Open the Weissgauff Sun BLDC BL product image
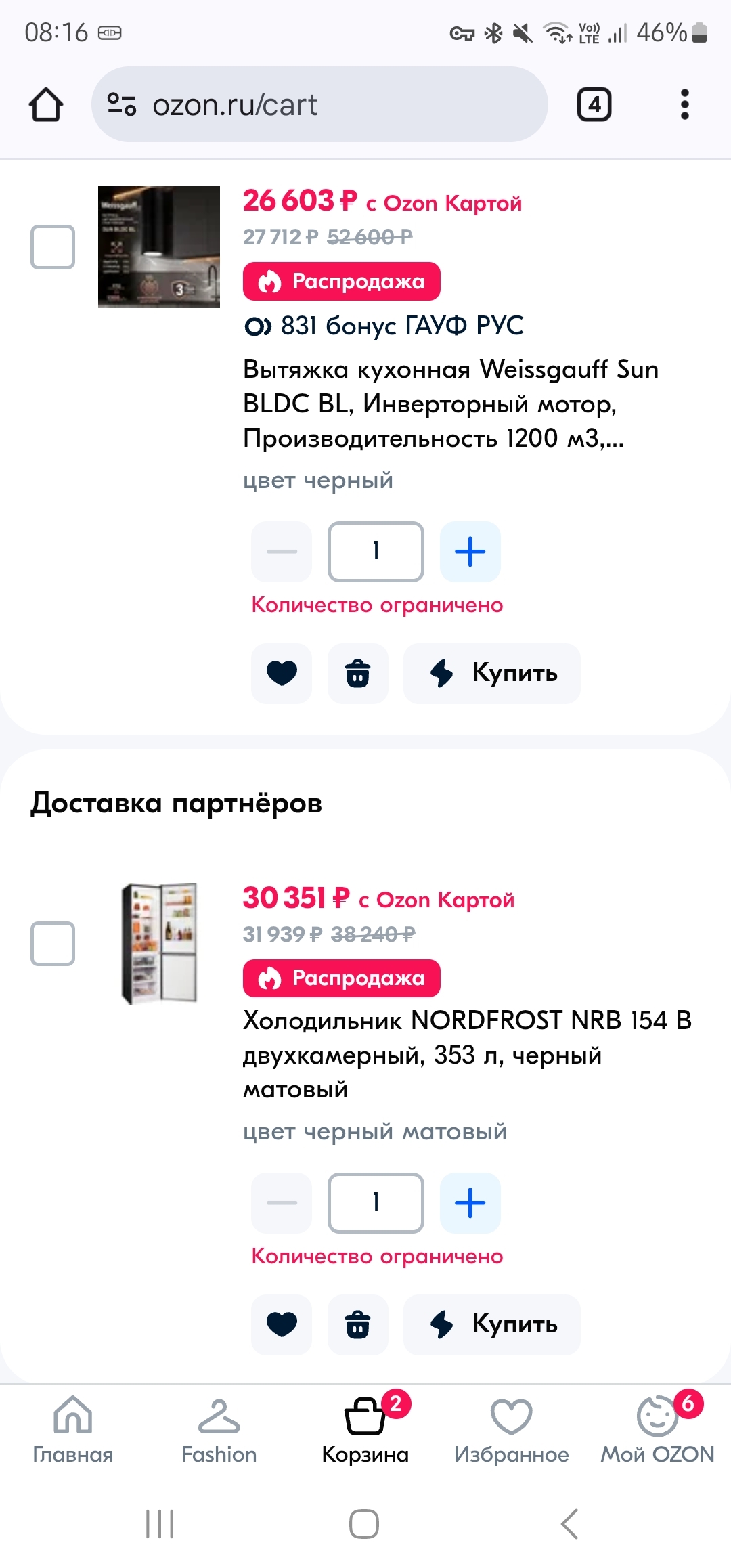This screenshot has width=731, height=1568. point(159,247)
